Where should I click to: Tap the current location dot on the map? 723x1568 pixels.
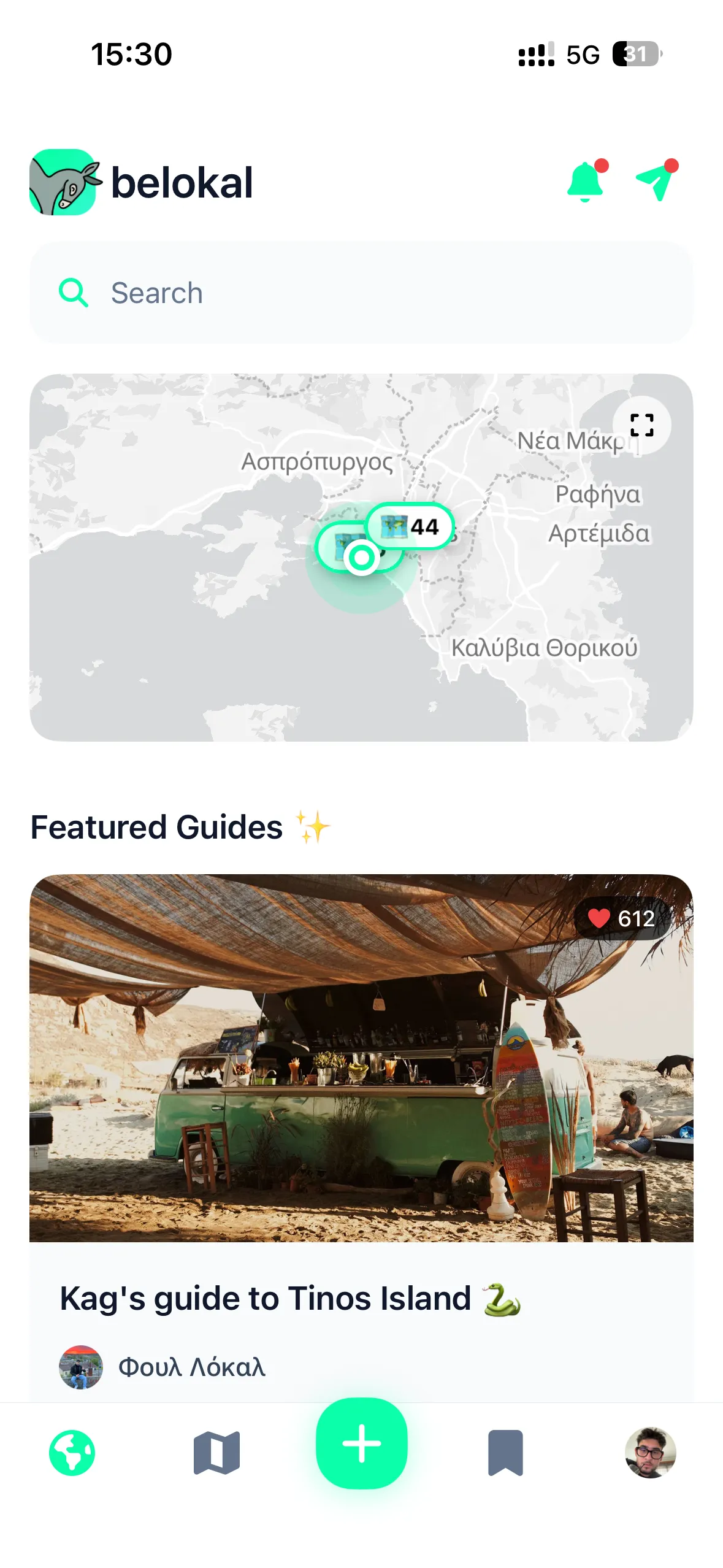pos(361,558)
